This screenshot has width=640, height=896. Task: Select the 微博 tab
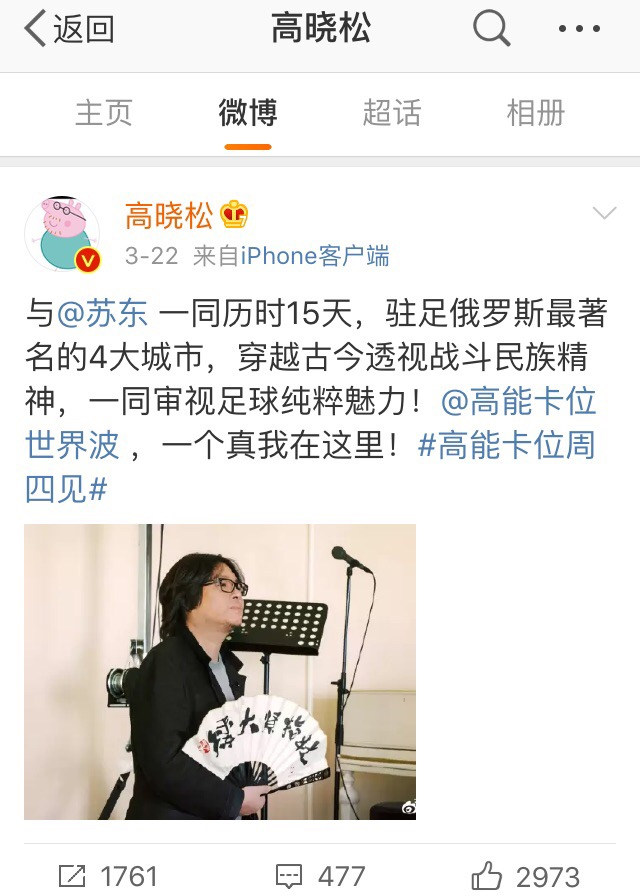pos(247,113)
